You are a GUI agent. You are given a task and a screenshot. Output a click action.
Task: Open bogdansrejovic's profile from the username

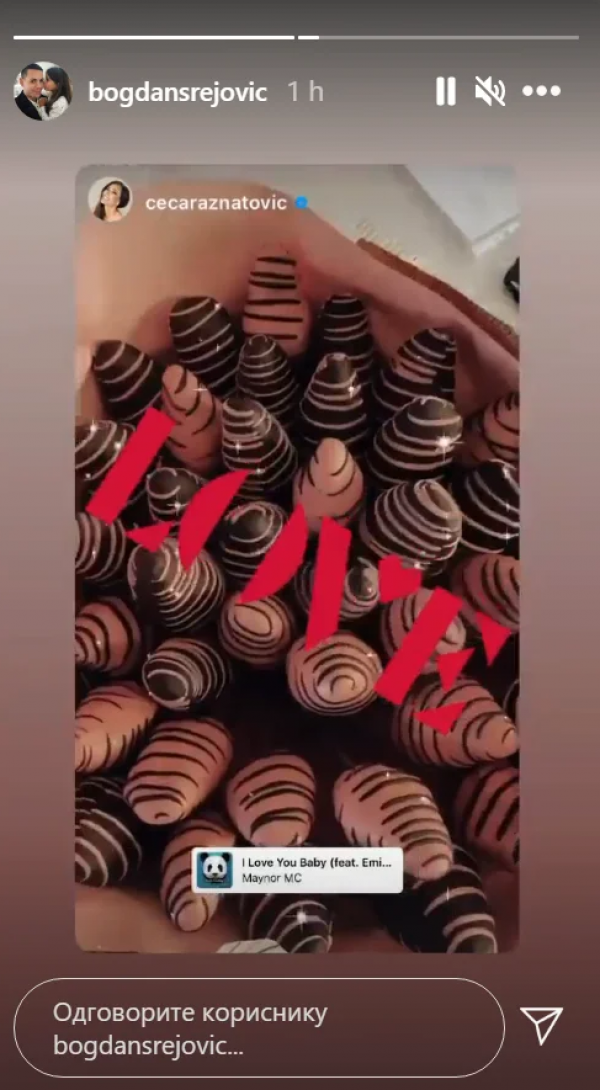coord(177,92)
